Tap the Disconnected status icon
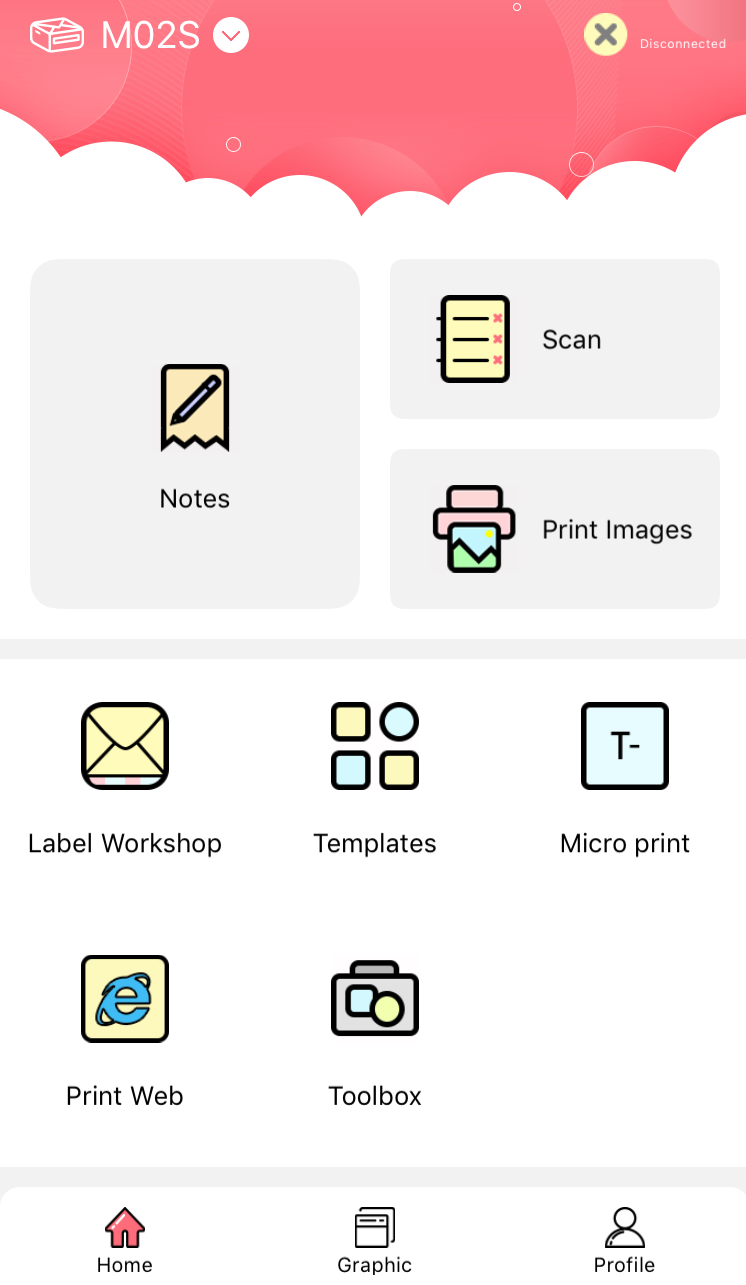The height and width of the screenshot is (1285, 746). (605, 33)
